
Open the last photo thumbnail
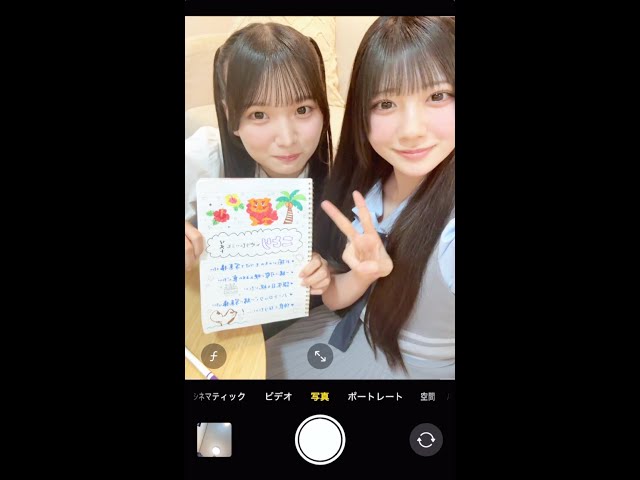tap(214, 440)
